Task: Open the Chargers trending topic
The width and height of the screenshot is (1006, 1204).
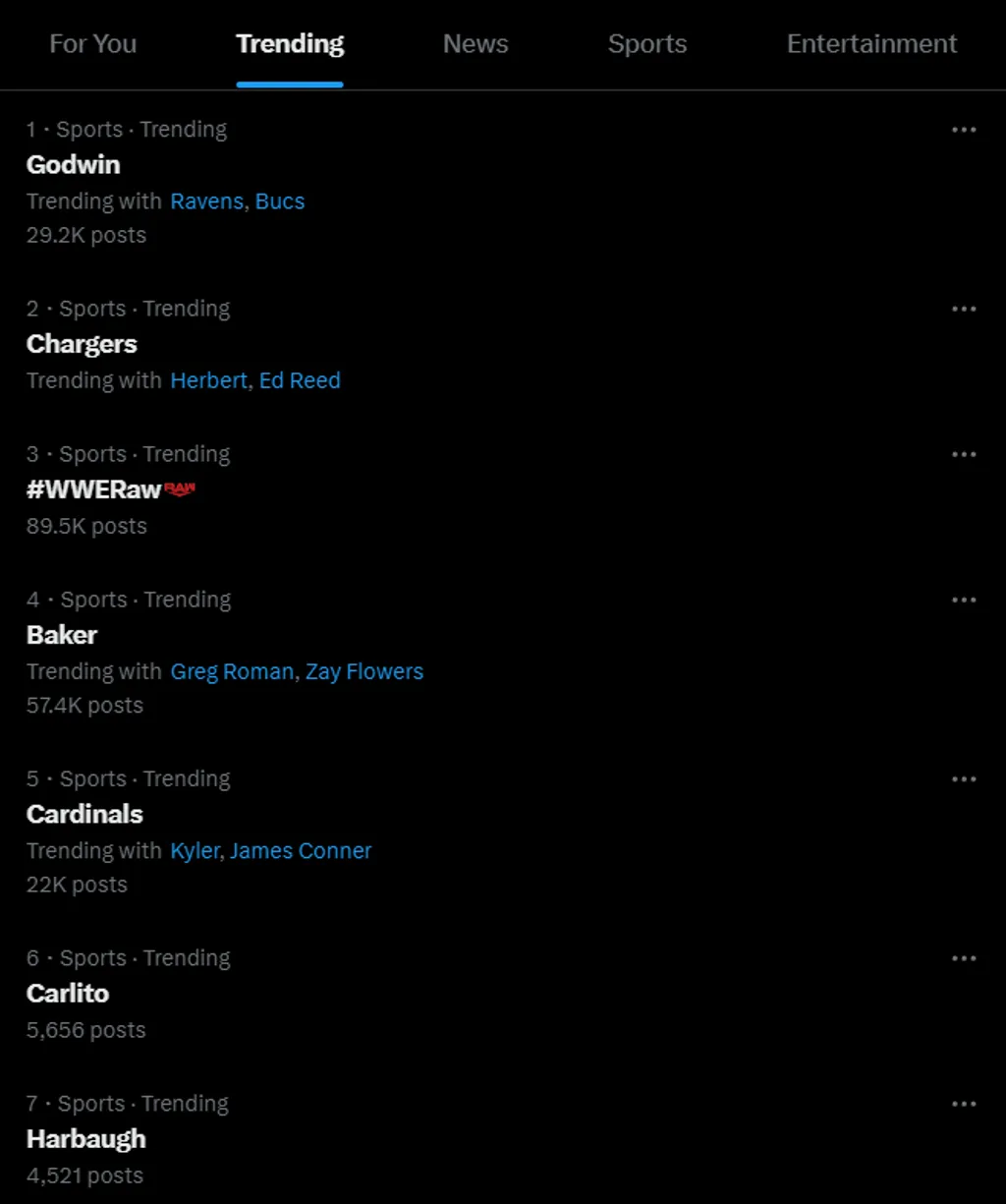Action: (82, 344)
